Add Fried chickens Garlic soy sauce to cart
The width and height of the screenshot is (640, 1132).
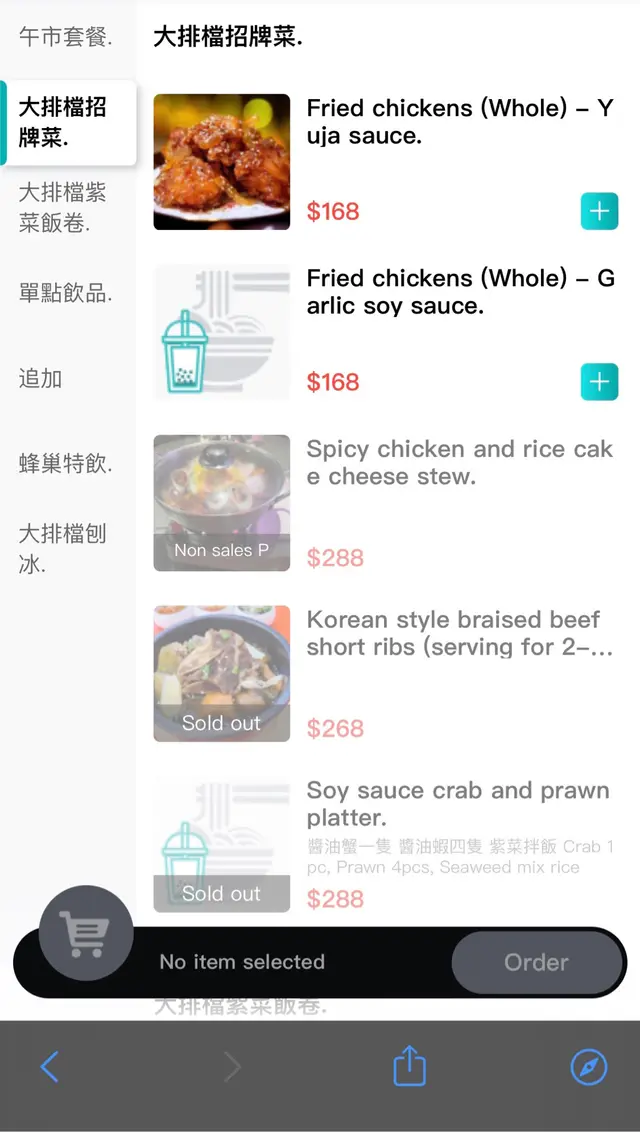pos(599,382)
